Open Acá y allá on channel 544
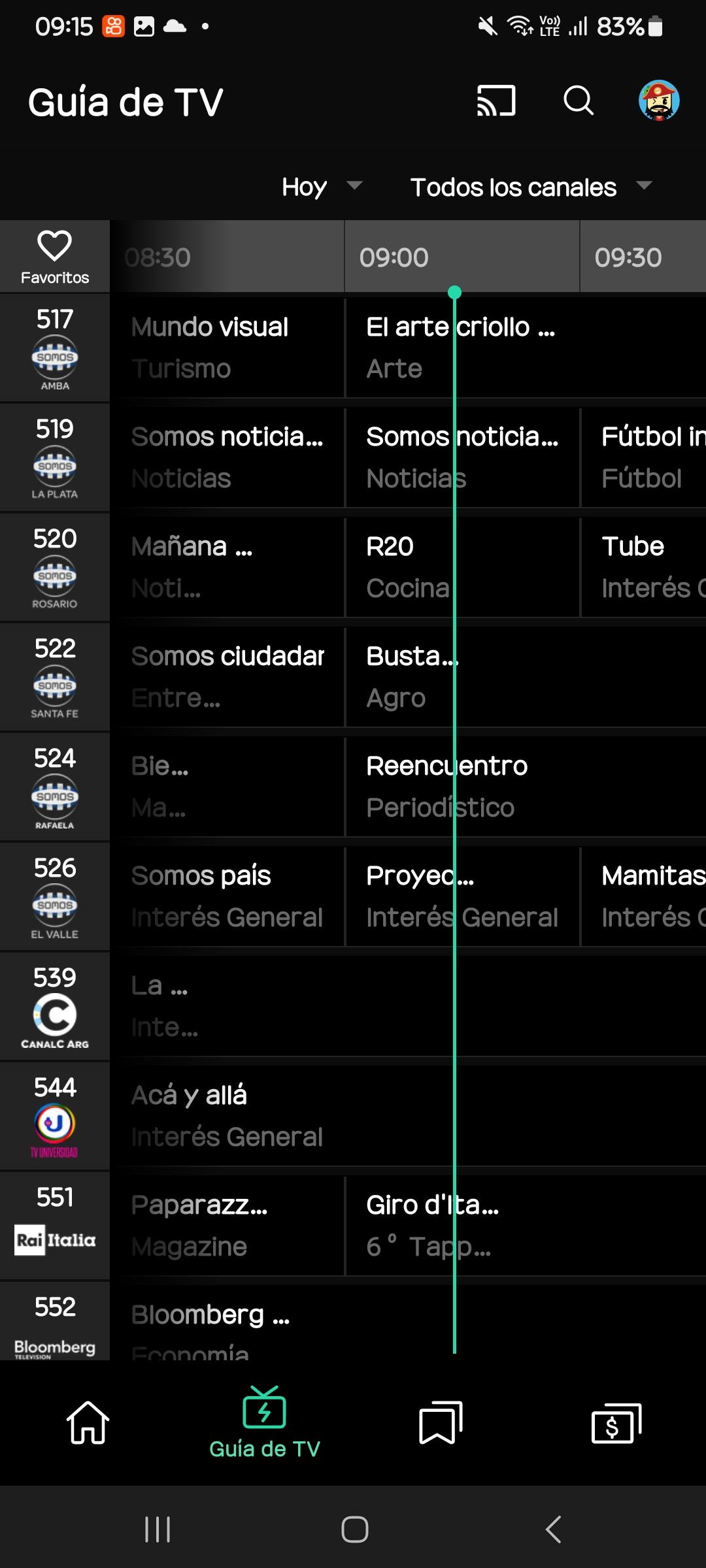The height and width of the screenshot is (1568, 706). tap(409, 1116)
